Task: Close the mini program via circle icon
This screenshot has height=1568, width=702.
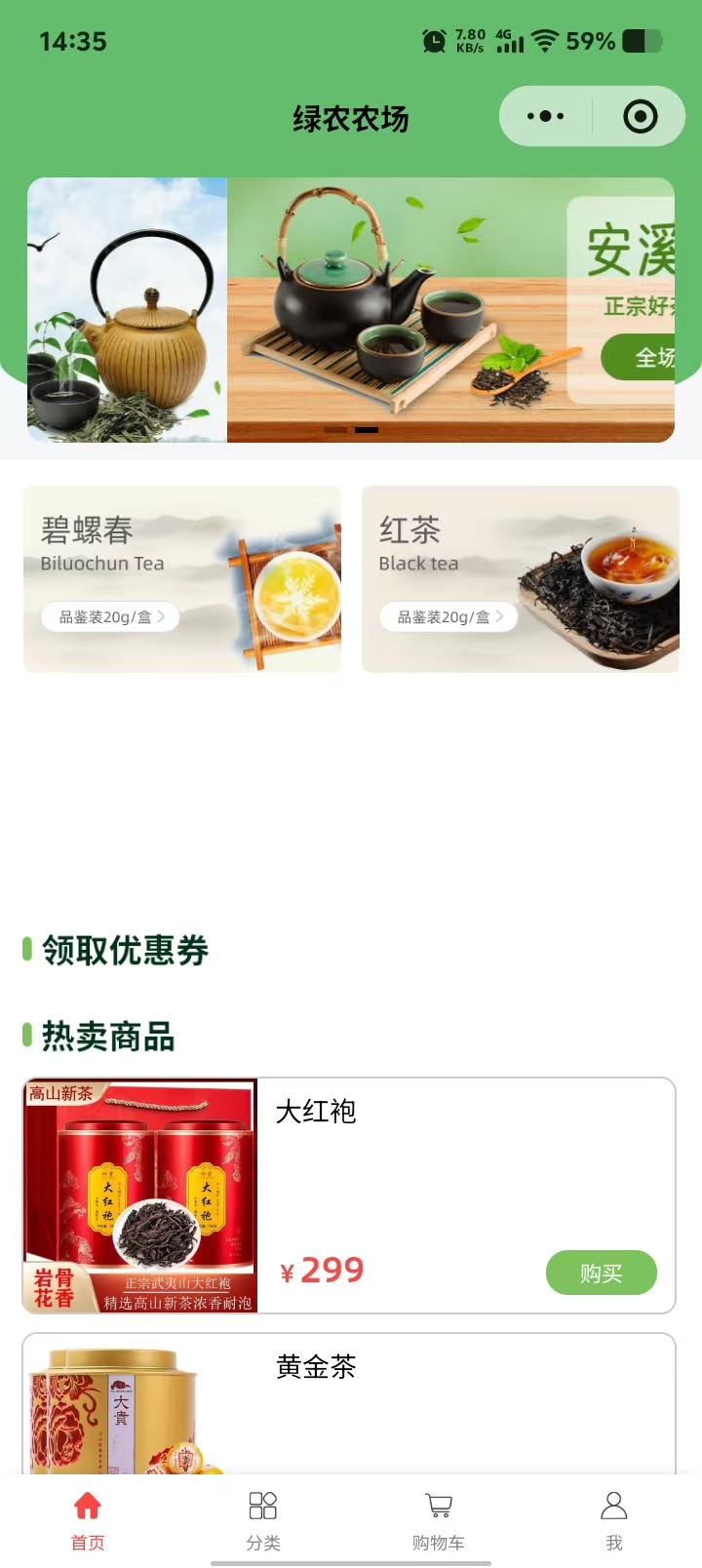Action: click(x=640, y=117)
